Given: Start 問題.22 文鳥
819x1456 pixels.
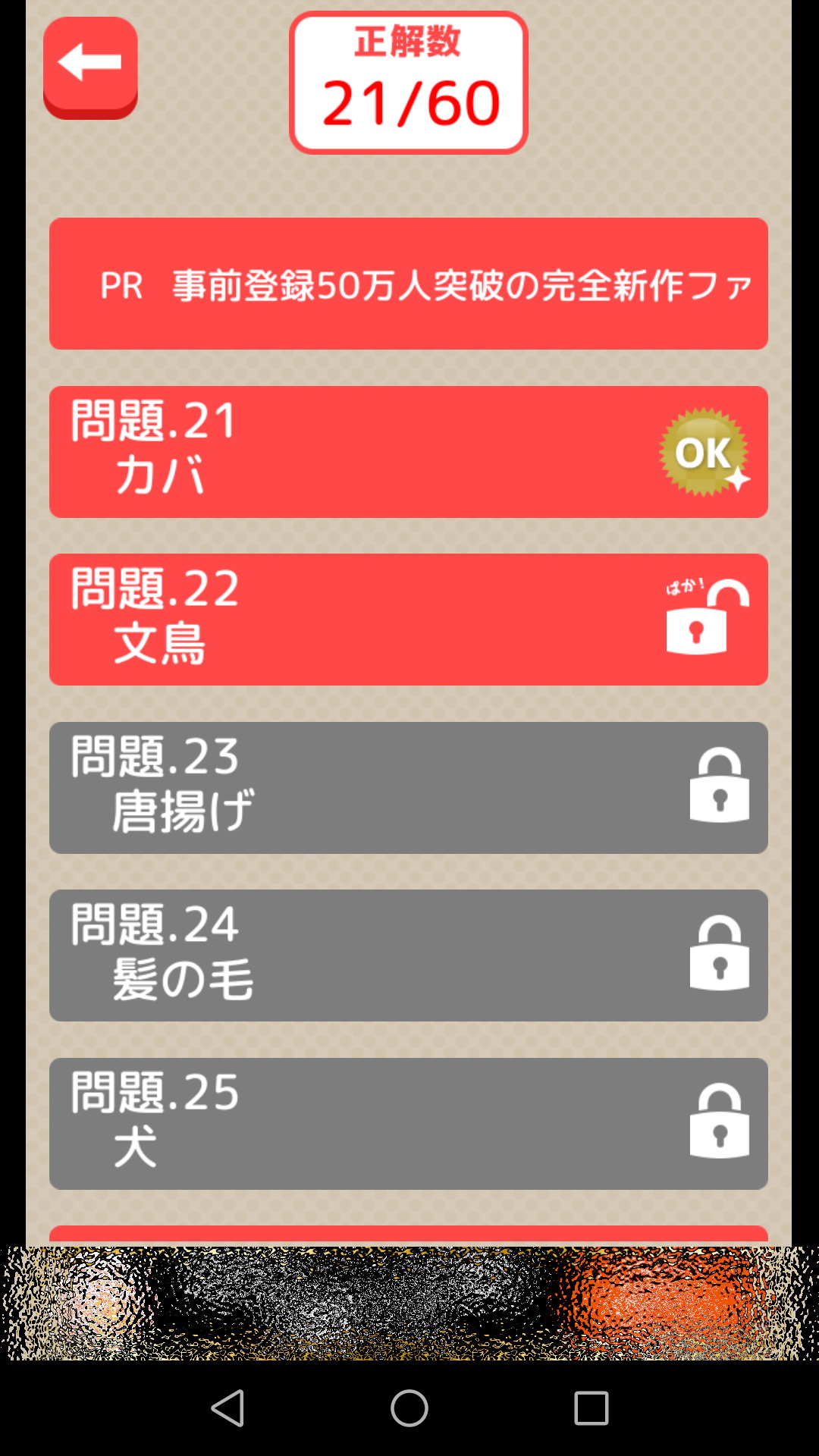Looking at the screenshot, I should pos(409,620).
